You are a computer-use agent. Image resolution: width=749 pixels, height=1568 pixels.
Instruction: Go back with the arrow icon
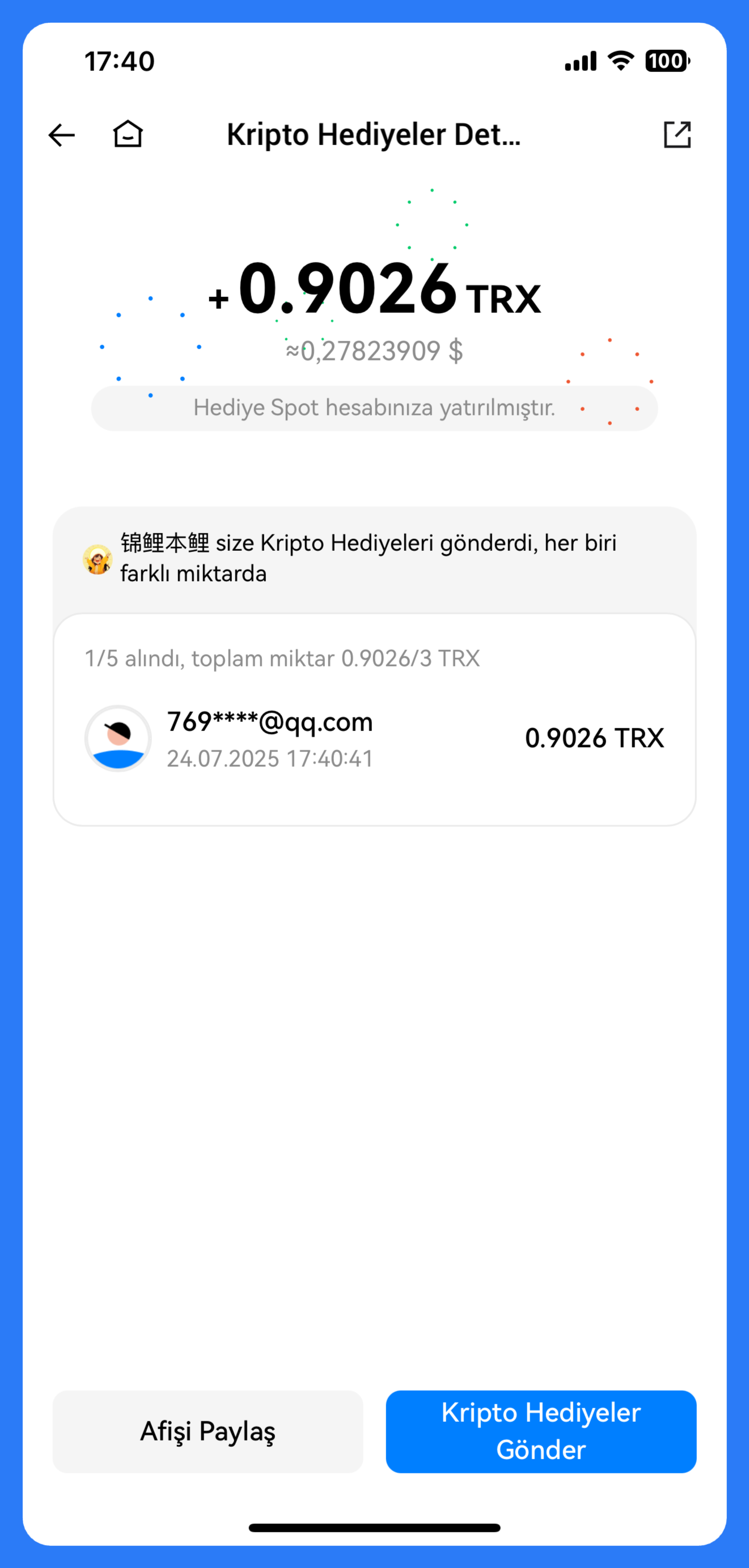61,134
